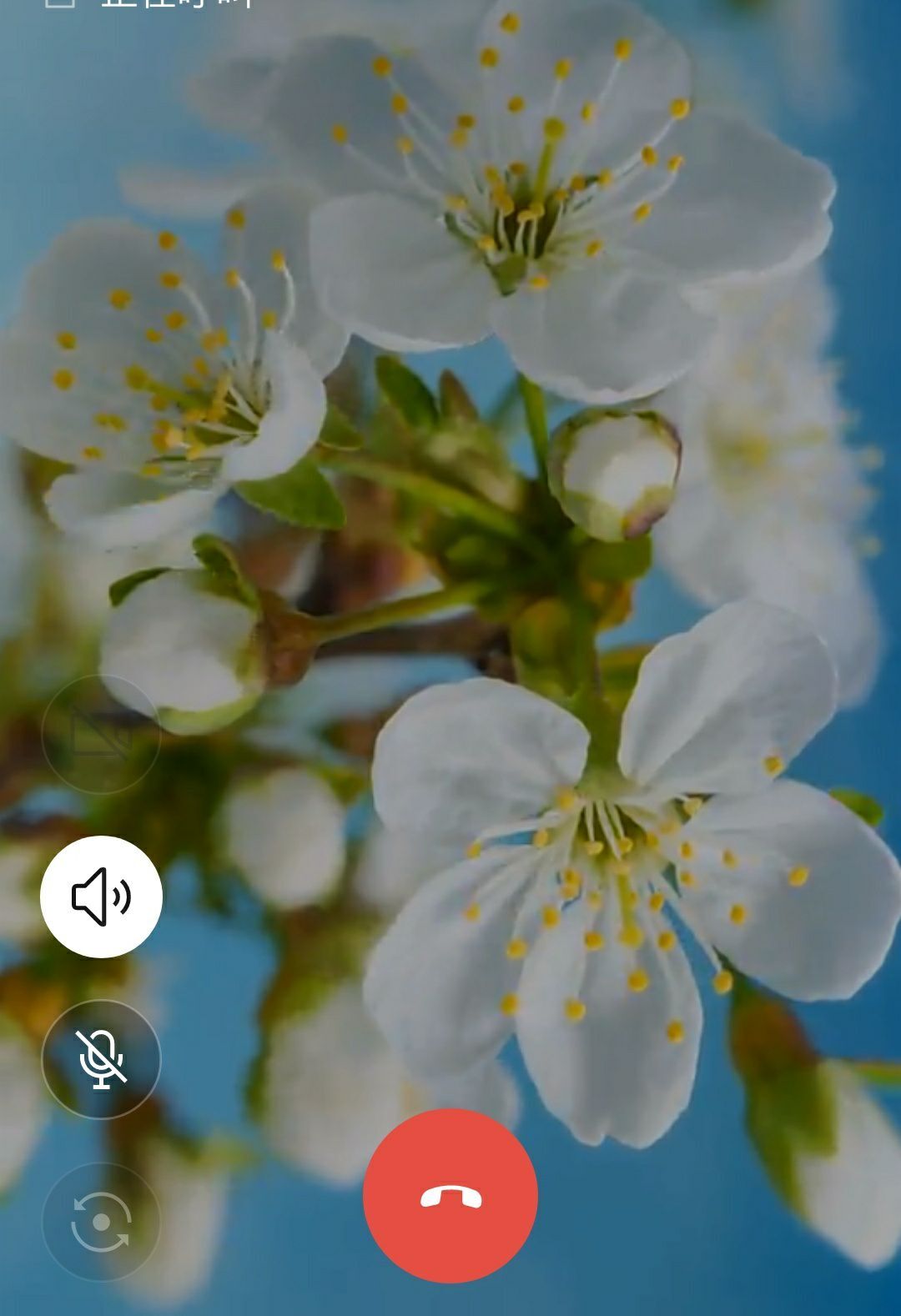Image resolution: width=901 pixels, height=1316 pixels.
Task: Toggle the microphone mute
Action: pos(101,1059)
